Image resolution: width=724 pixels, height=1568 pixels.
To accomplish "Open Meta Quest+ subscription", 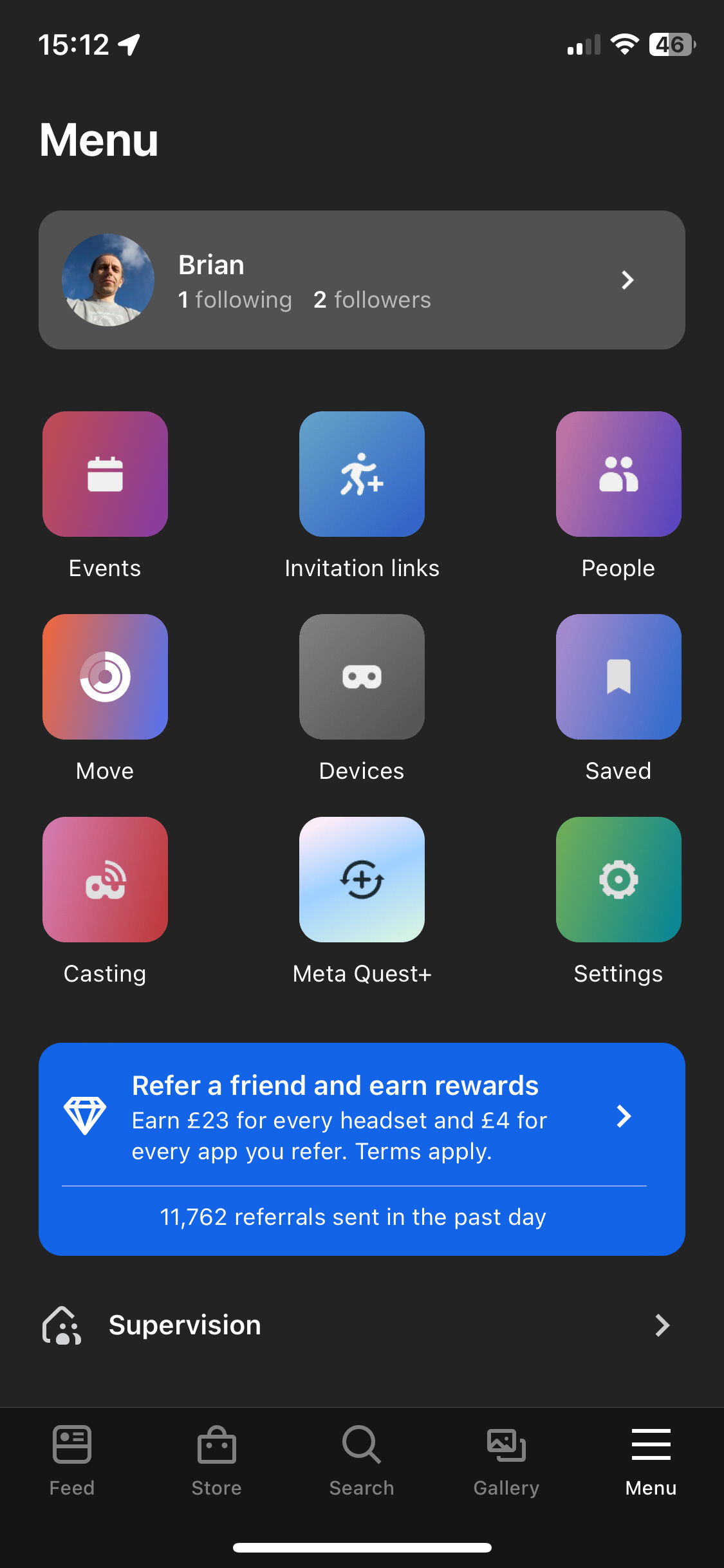I will point(362,880).
